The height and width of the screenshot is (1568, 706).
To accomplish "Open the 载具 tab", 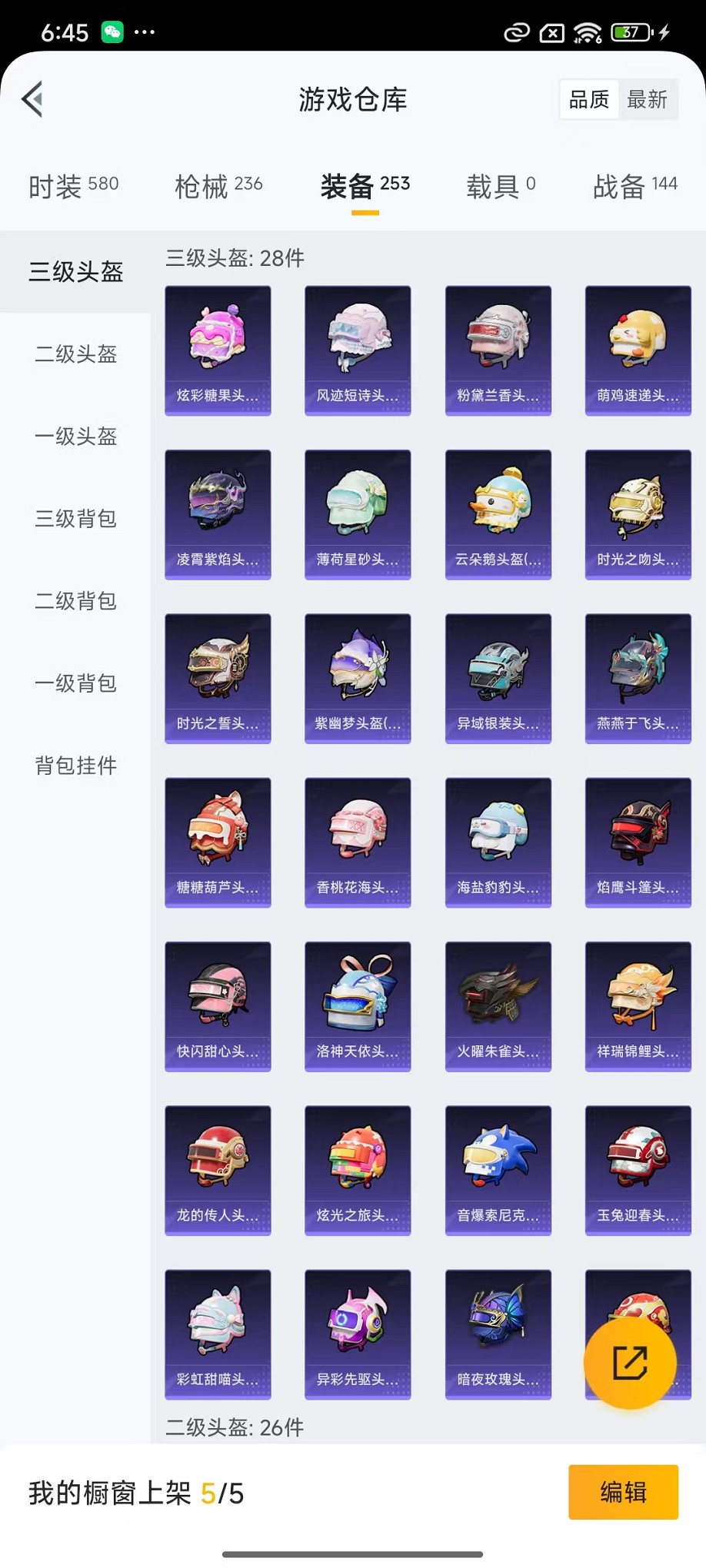I will pyautogui.click(x=501, y=186).
